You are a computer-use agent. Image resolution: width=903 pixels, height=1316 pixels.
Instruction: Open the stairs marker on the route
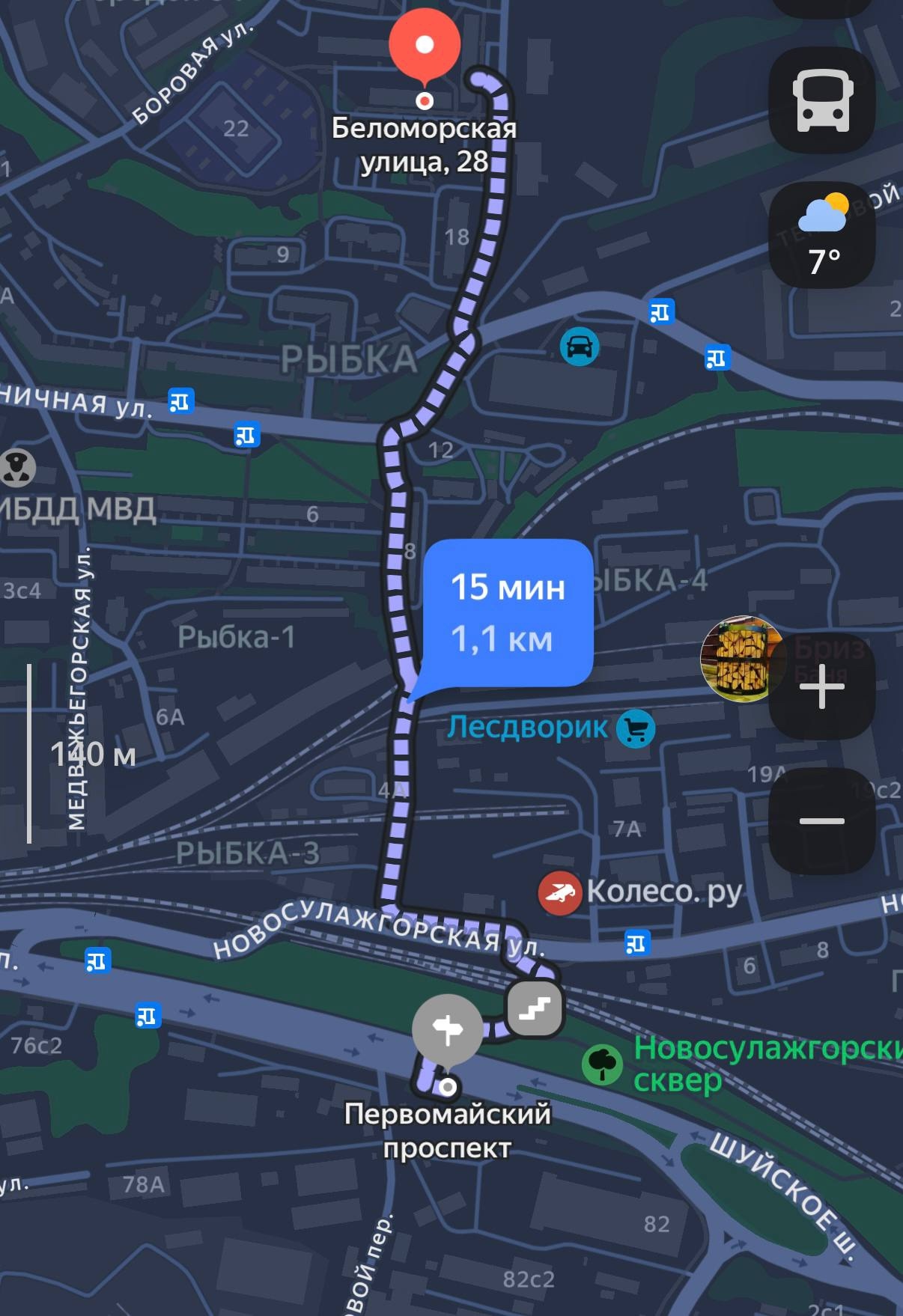(535, 1010)
